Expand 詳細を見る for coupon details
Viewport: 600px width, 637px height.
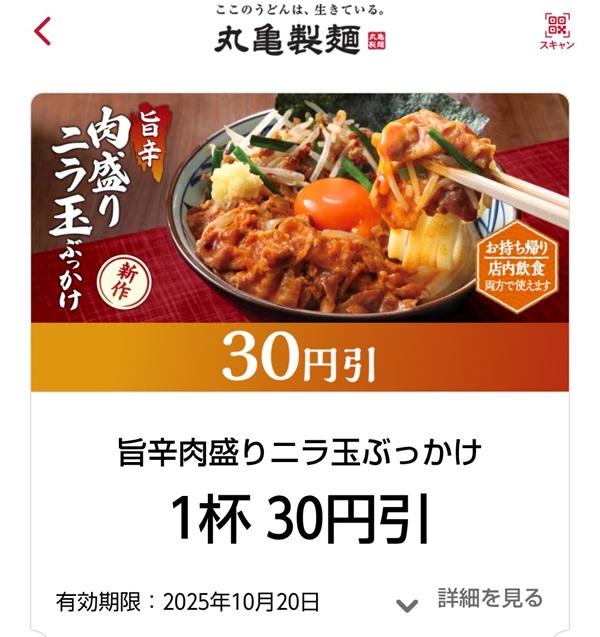471,600
